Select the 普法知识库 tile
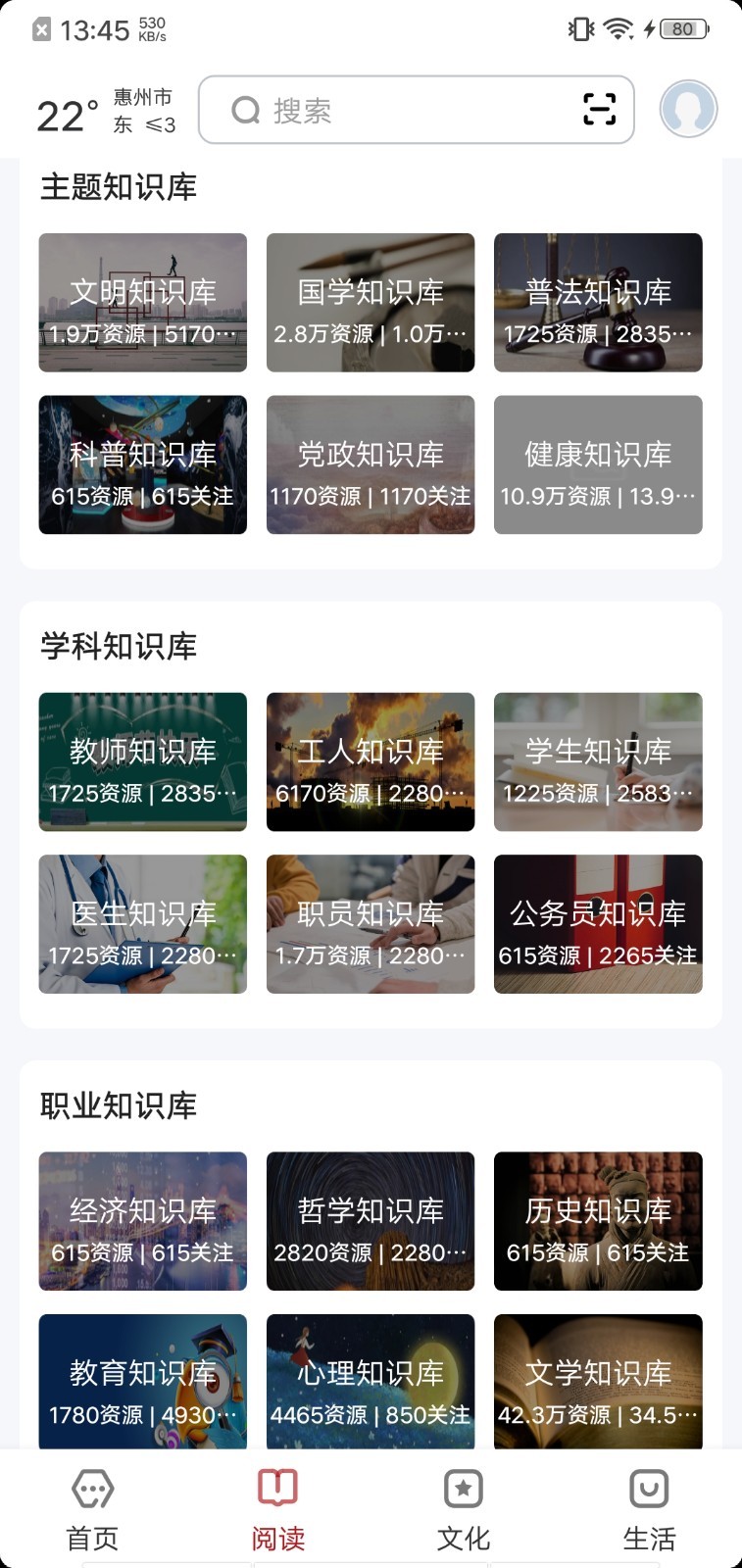This screenshot has height=1568, width=742. (598, 303)
